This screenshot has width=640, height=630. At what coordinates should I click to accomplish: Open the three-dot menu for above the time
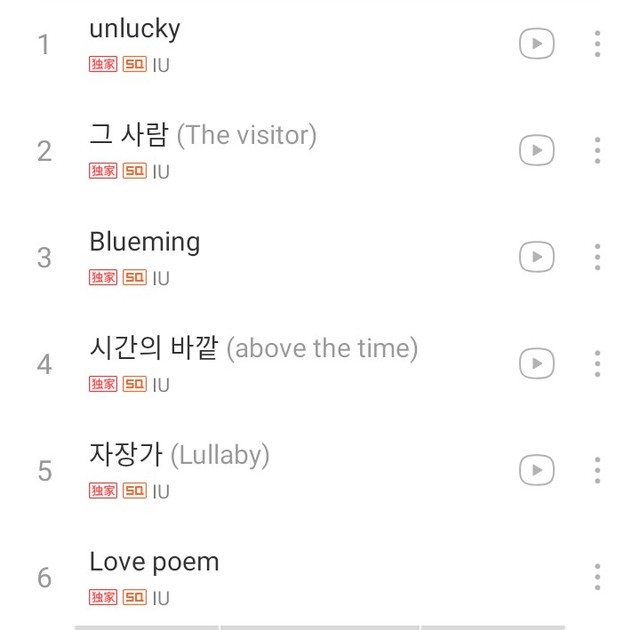click(597, 363)
